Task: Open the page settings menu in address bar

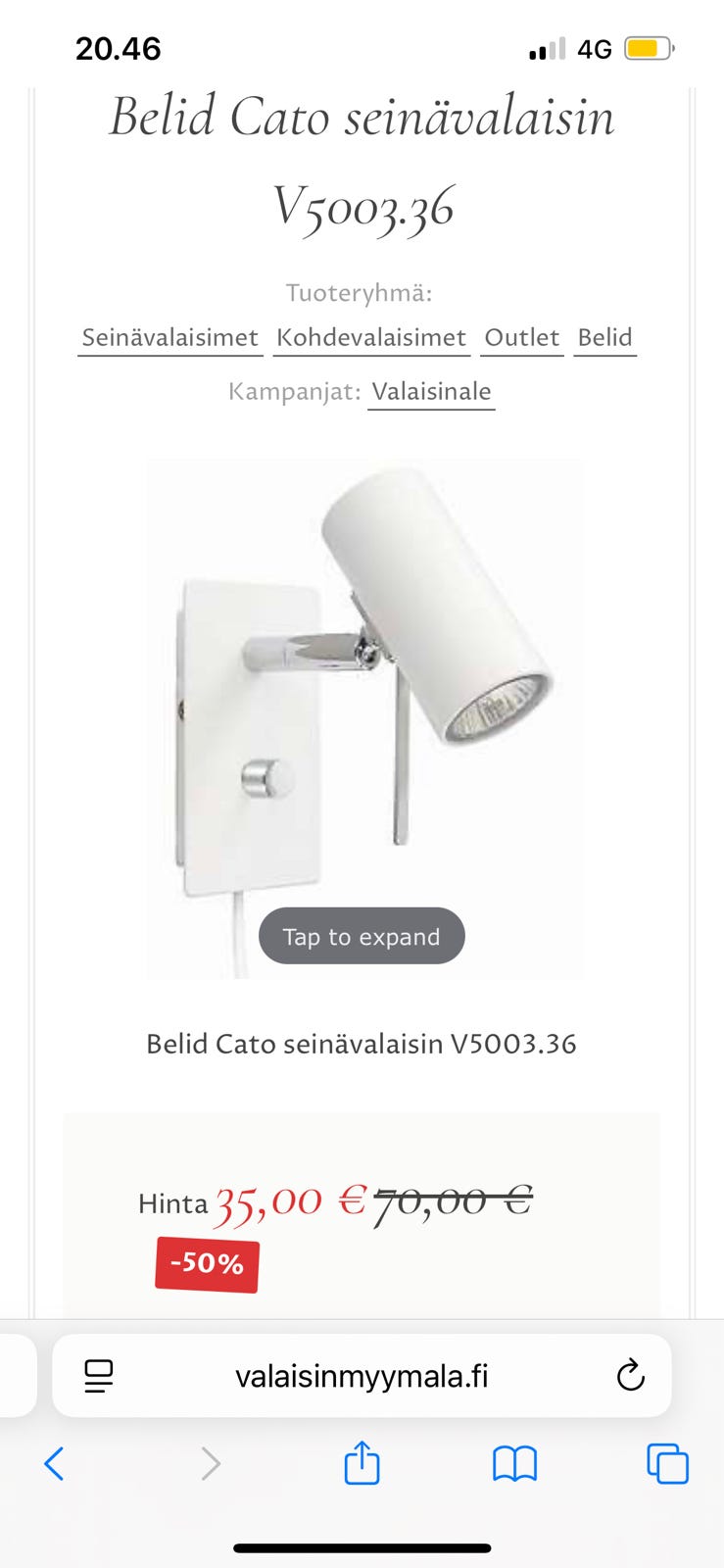Action: [x=99, y=1376]
